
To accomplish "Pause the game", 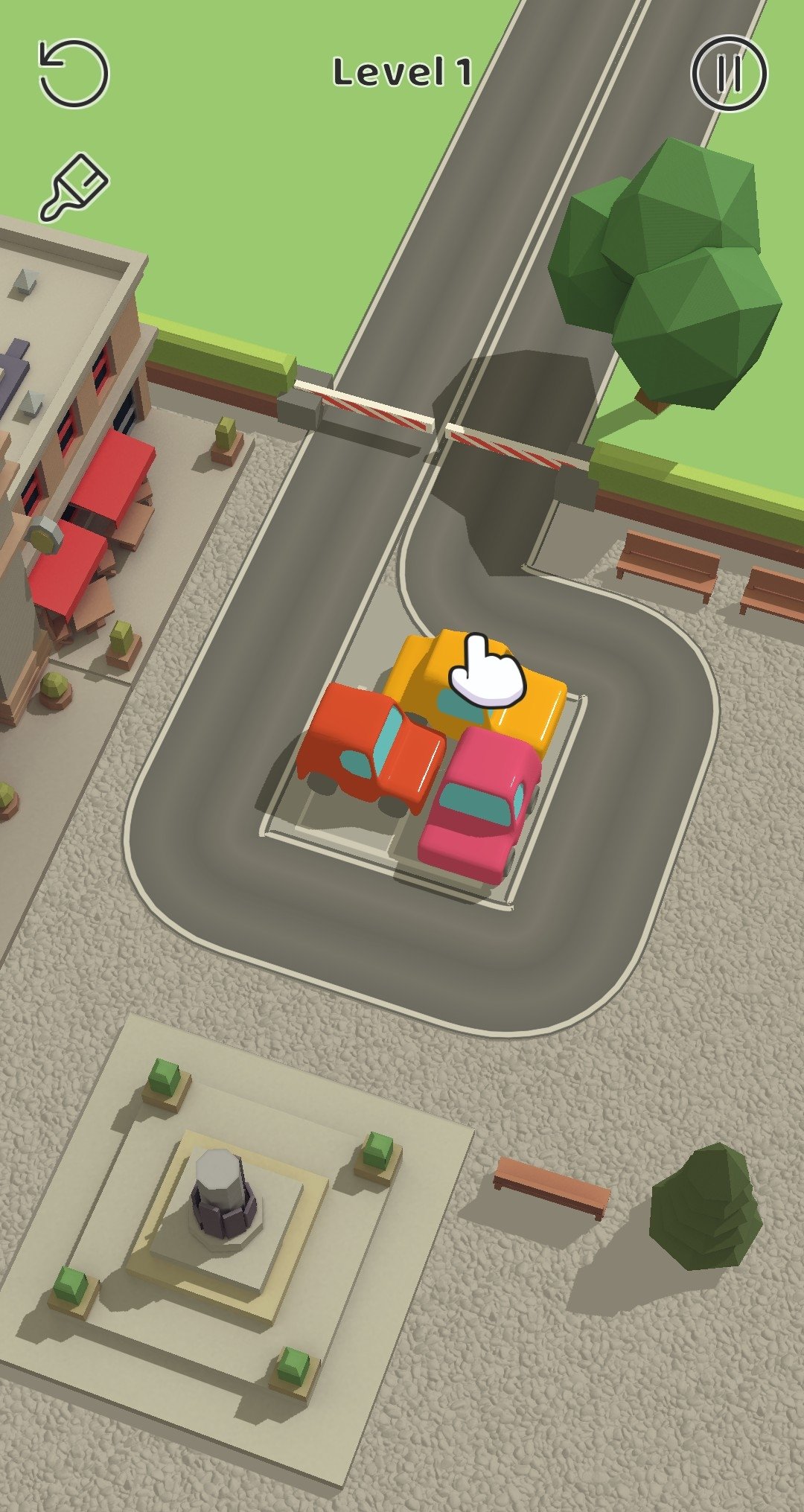I will click(729, 73).
